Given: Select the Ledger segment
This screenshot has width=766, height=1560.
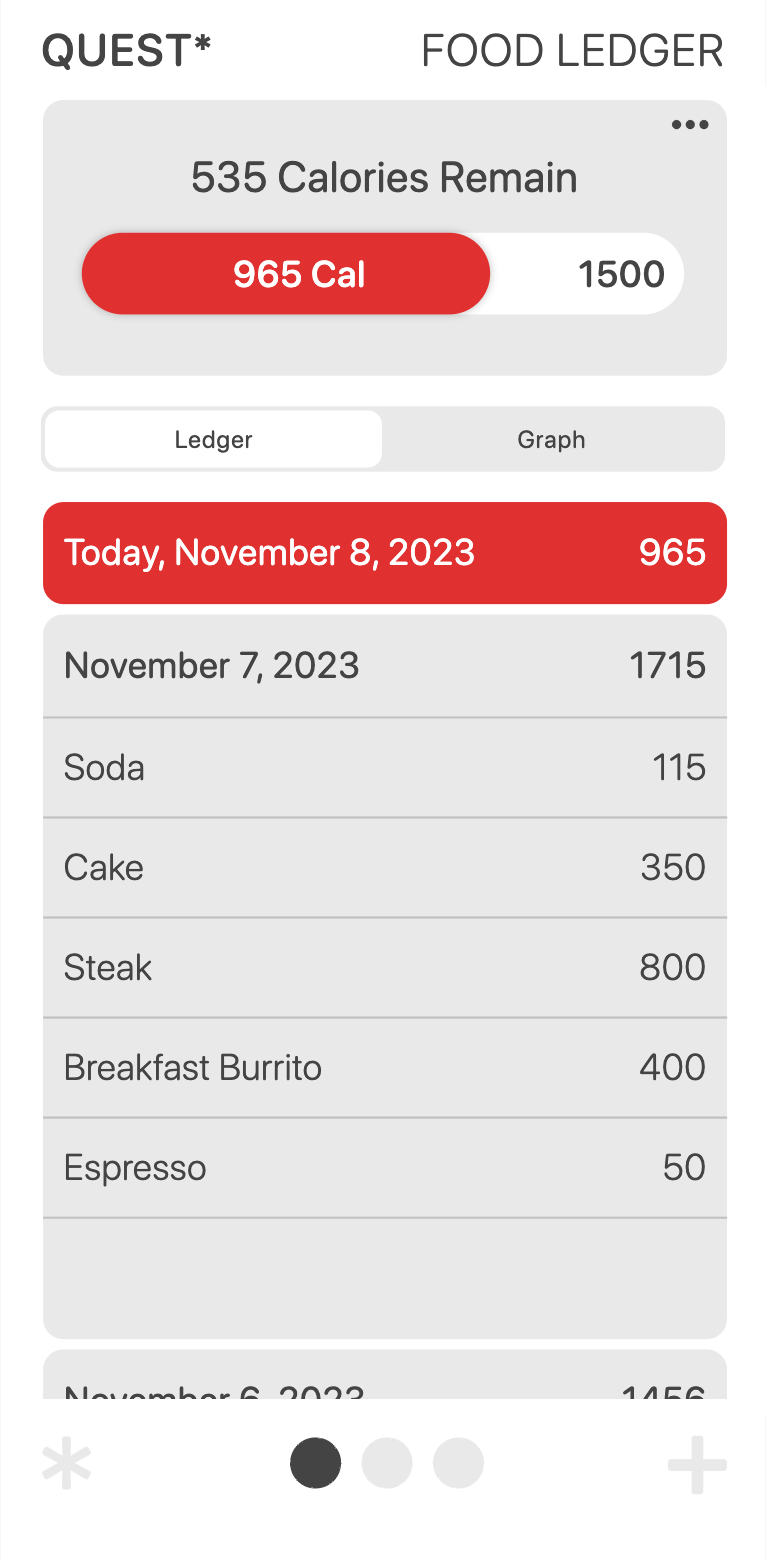Looking at the screenshot, I should point(213,439).
